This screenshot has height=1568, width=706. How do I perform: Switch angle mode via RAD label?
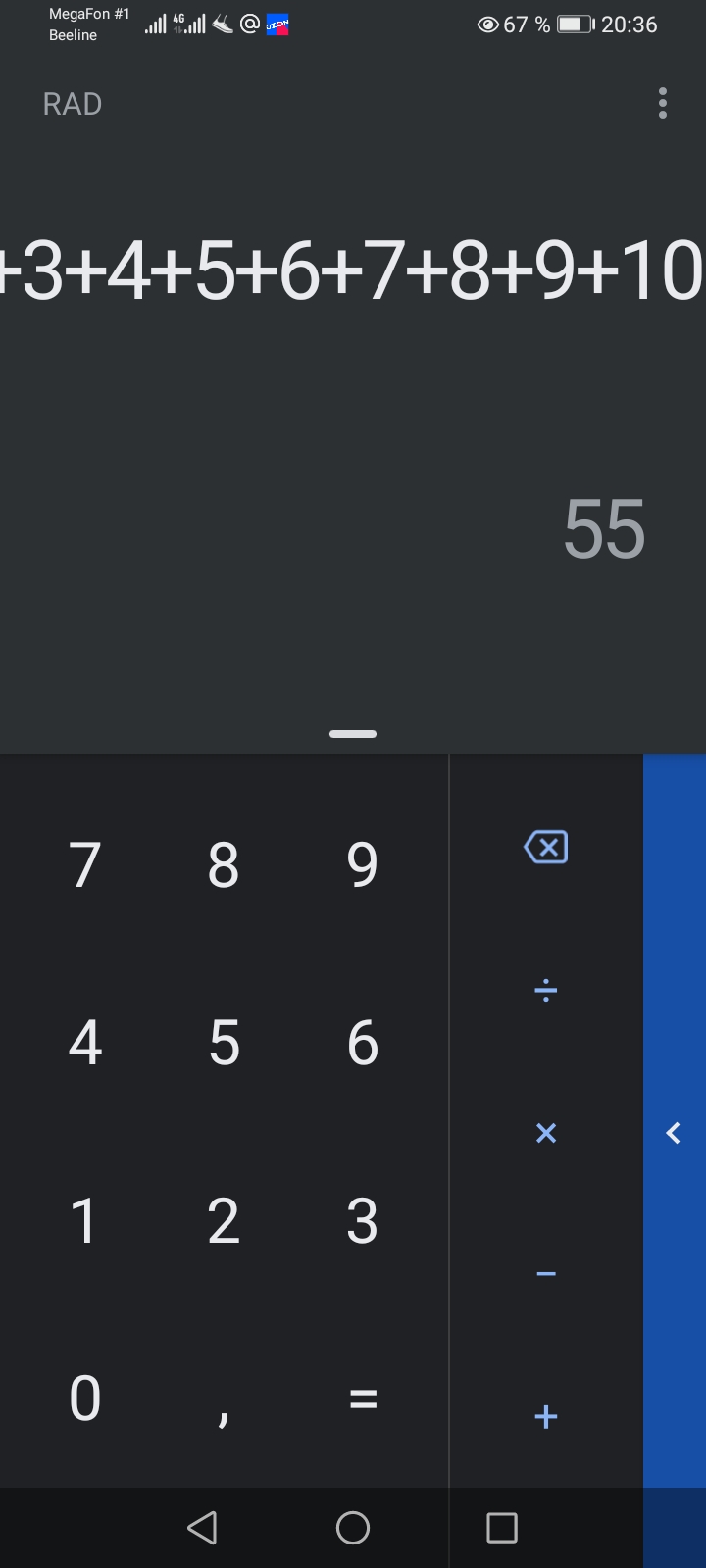[x=73, y=104]
